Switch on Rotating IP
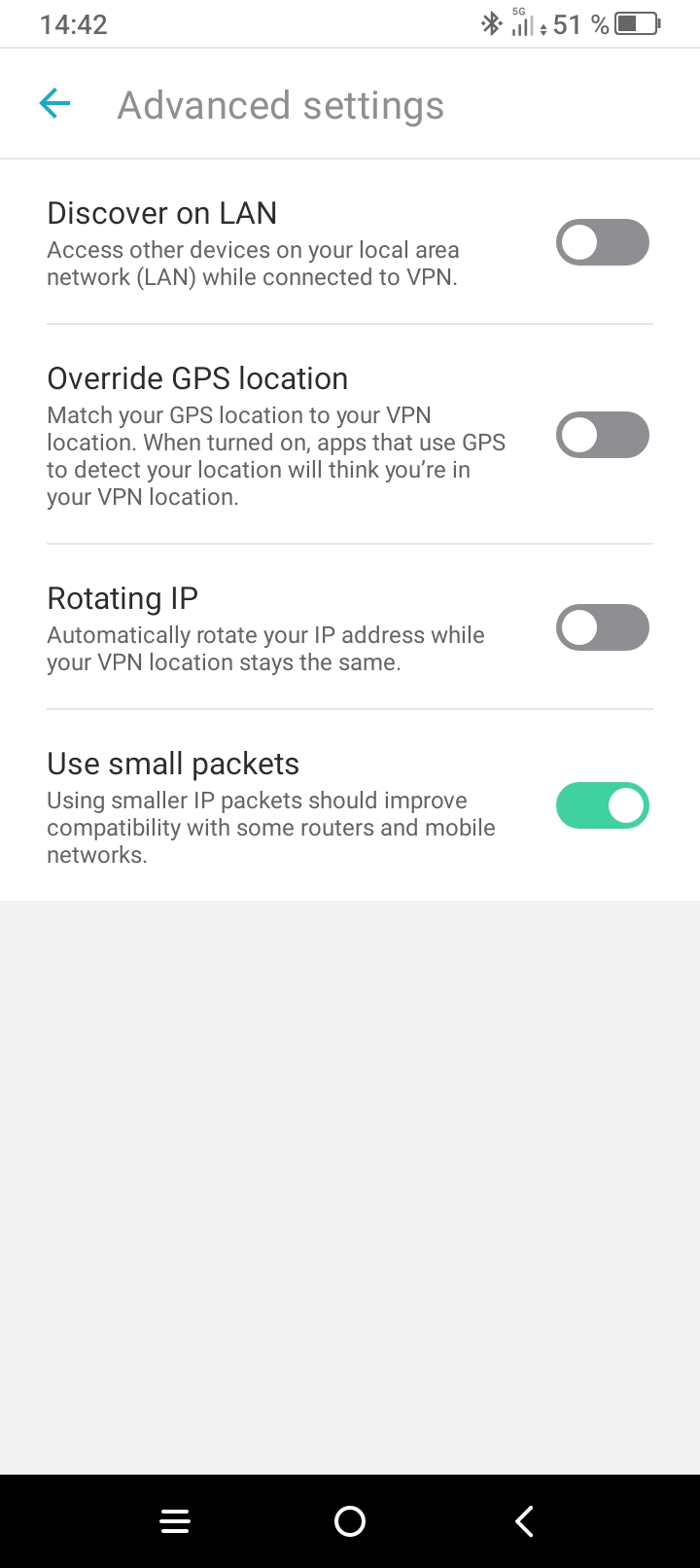700x1568 pixels. point(602,627)
